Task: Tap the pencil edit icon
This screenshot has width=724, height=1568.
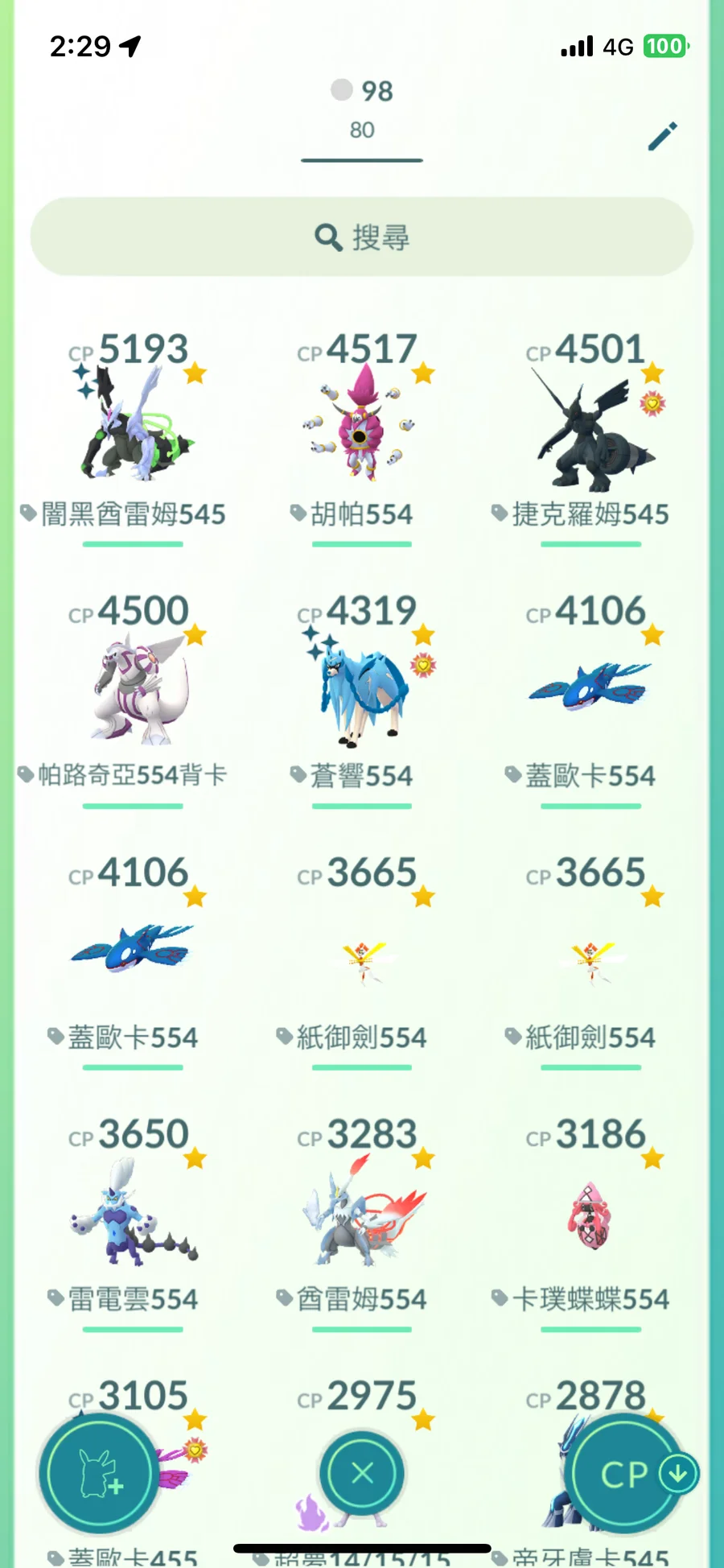Action: point(662,137)
